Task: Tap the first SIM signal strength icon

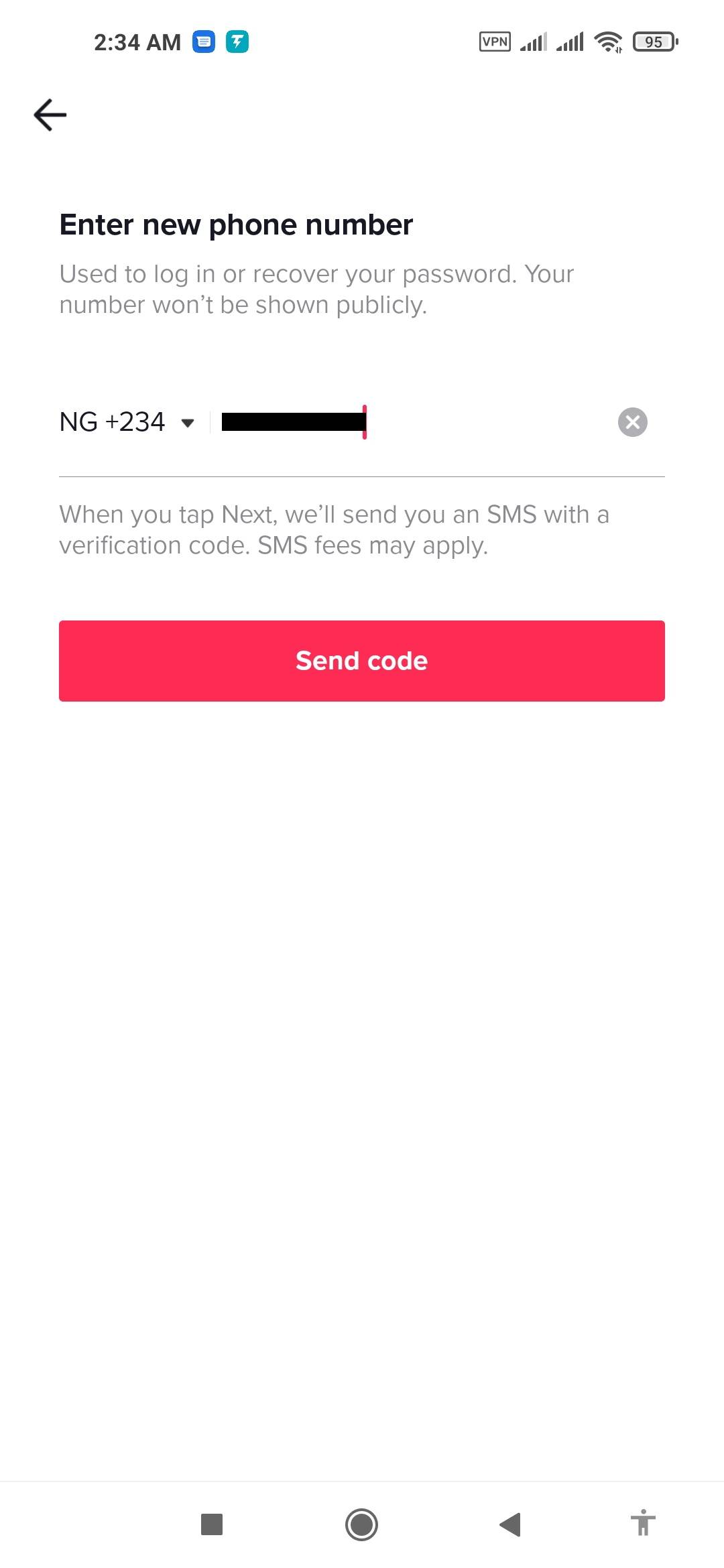Action: (534, 41)
